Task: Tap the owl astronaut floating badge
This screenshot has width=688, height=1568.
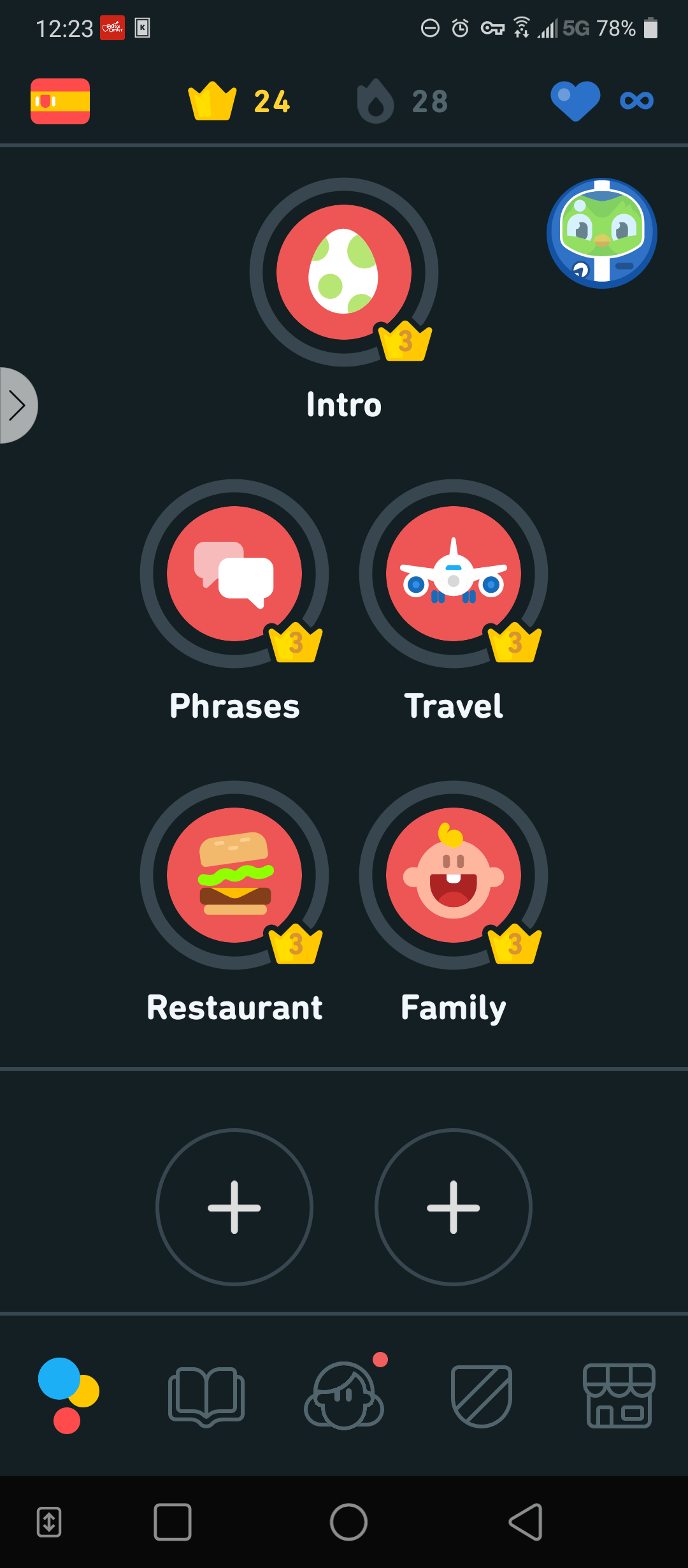Action: [602, 233]
